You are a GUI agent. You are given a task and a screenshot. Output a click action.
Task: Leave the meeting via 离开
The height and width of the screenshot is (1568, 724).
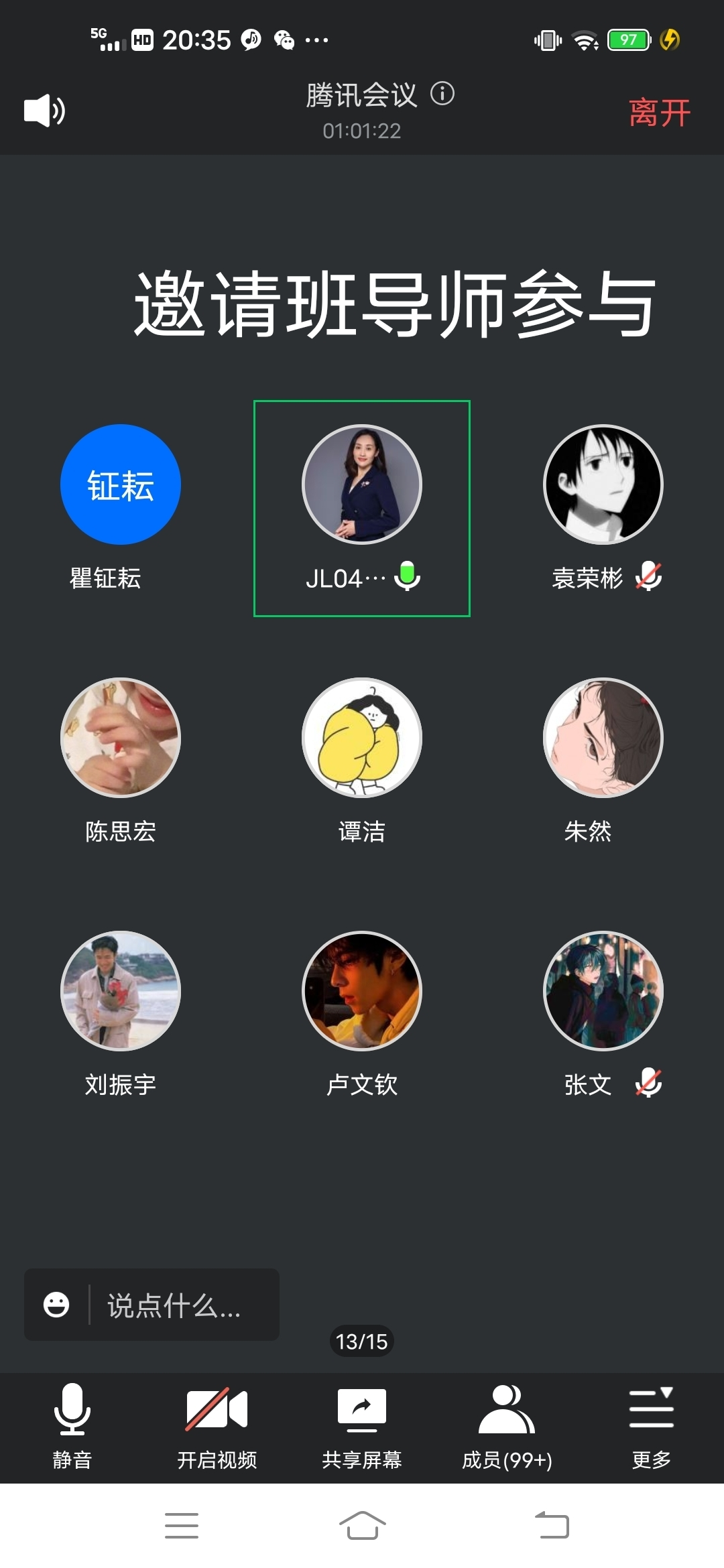click(x=660, y=113)
